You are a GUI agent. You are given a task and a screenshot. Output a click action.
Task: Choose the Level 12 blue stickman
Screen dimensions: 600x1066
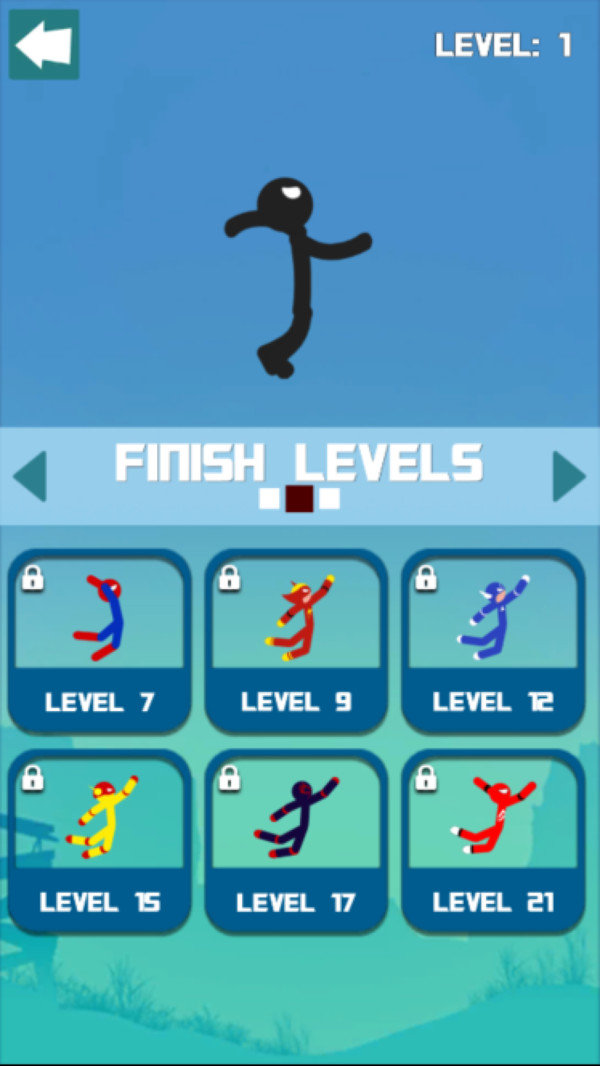(493, 640)
